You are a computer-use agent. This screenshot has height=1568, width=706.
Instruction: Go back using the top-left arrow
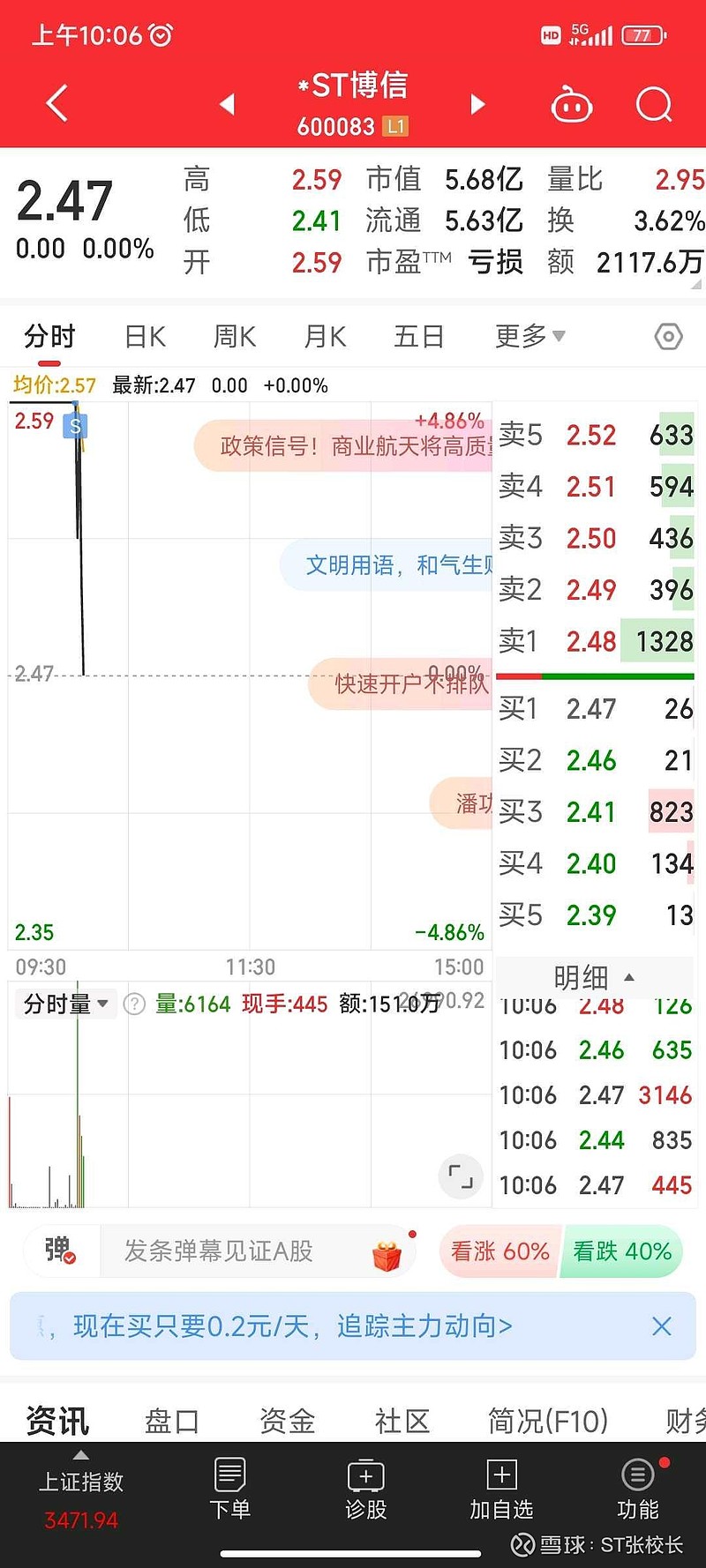[x=56, y=103]
